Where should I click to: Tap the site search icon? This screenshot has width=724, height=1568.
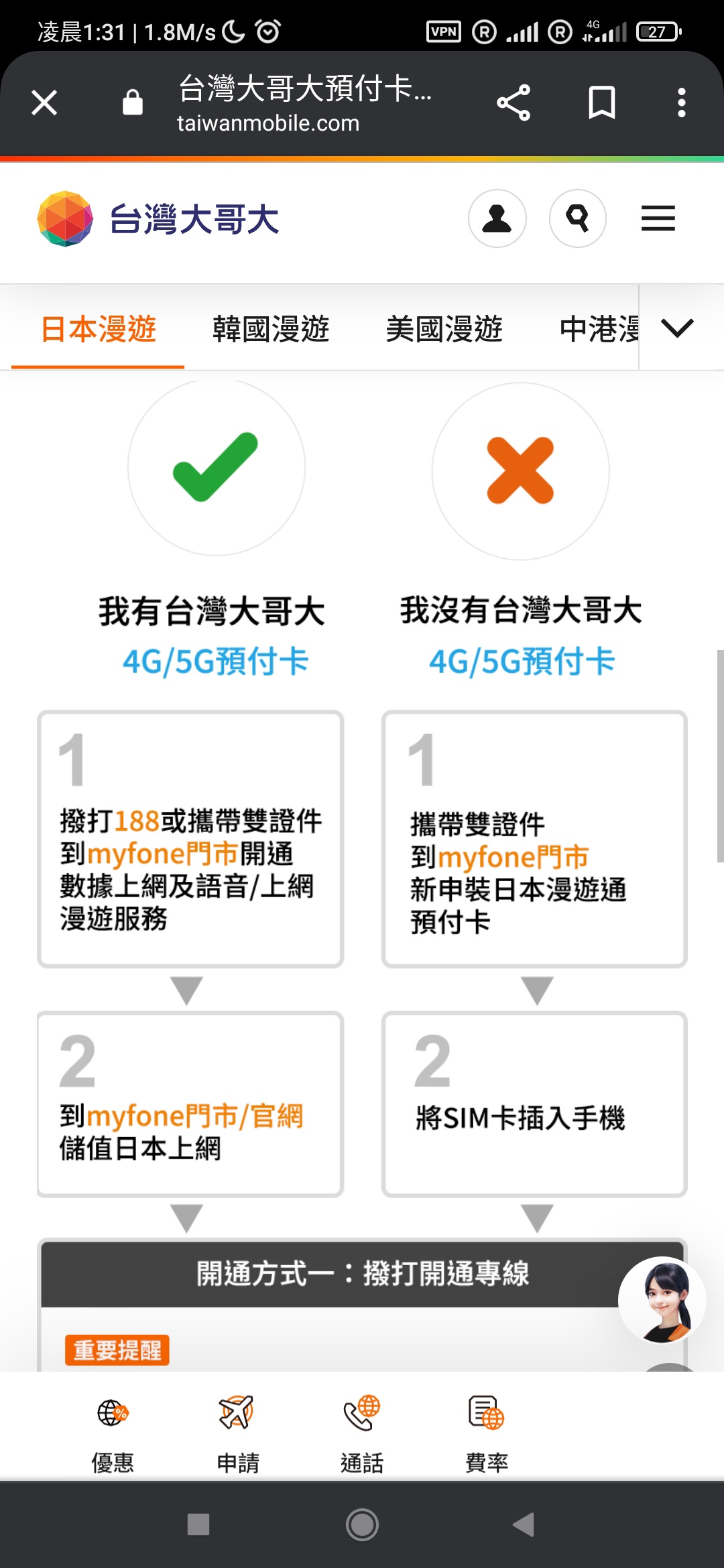point(577,218)
